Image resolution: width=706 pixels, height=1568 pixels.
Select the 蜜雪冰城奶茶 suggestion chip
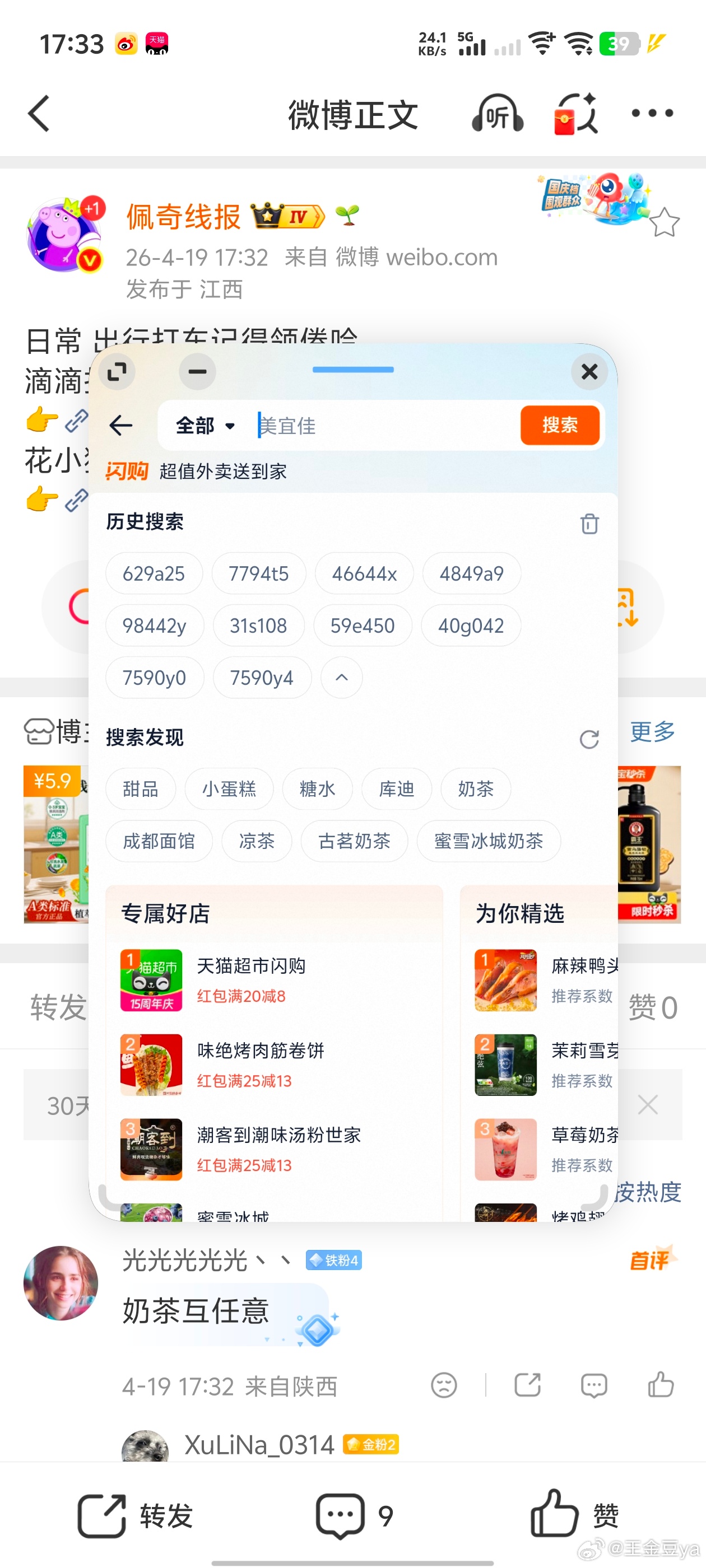click(x=488, y=841)
